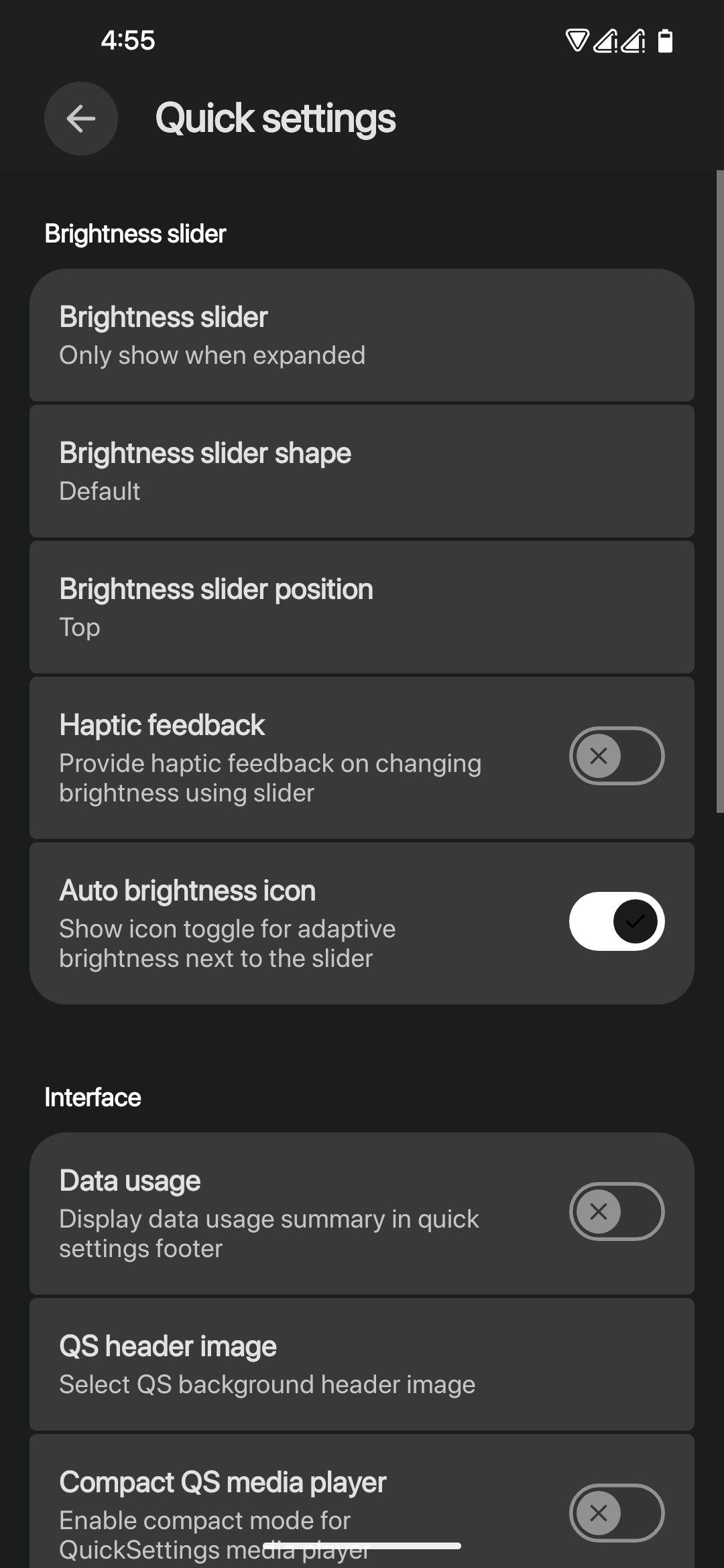Open Brightness slider shape options
Screen dimensions: 724x1568
362,471
